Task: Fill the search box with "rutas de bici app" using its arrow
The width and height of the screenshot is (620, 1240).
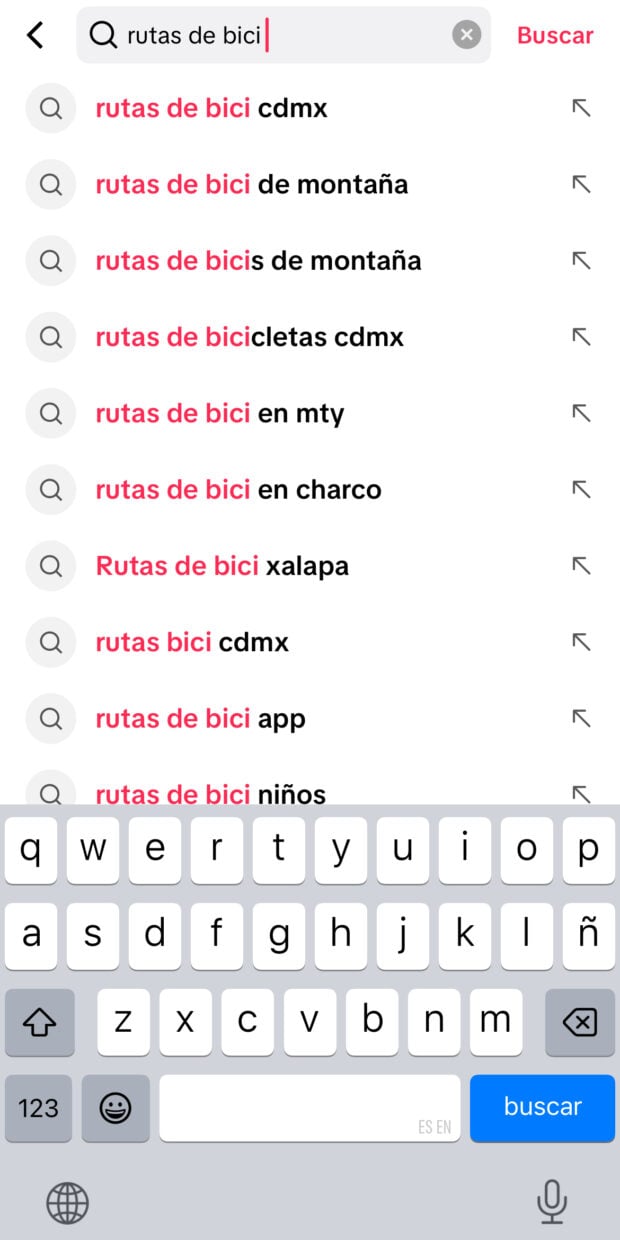Action: (x=581, y=718)
